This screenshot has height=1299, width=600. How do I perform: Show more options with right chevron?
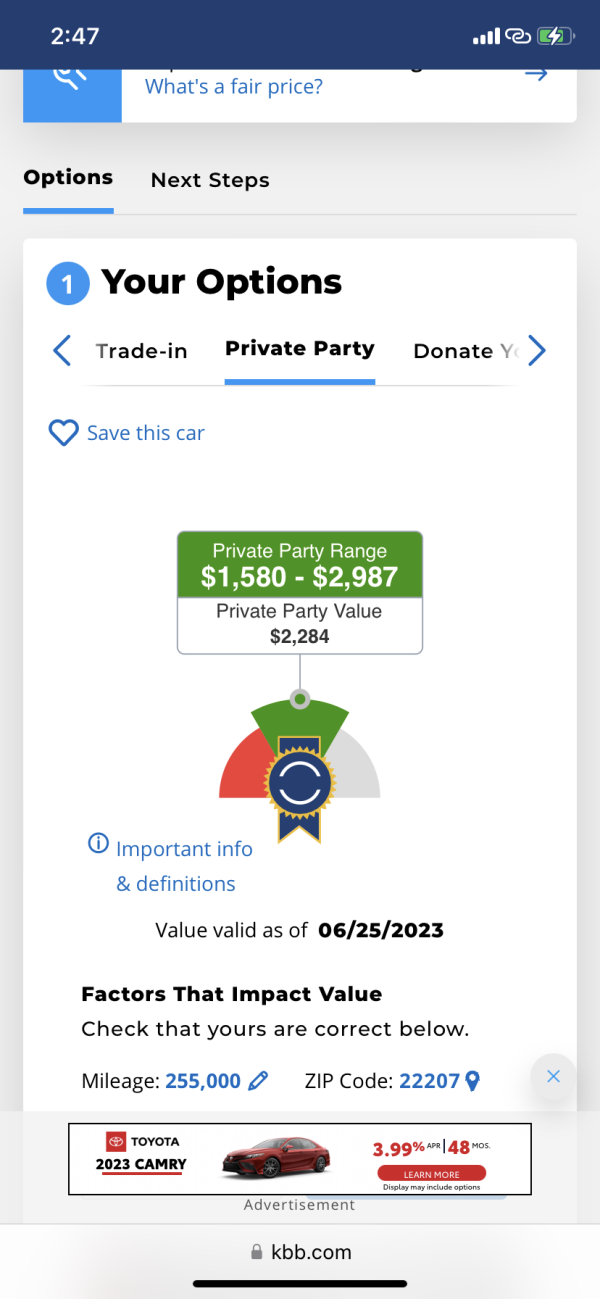(x=537, y=351)
